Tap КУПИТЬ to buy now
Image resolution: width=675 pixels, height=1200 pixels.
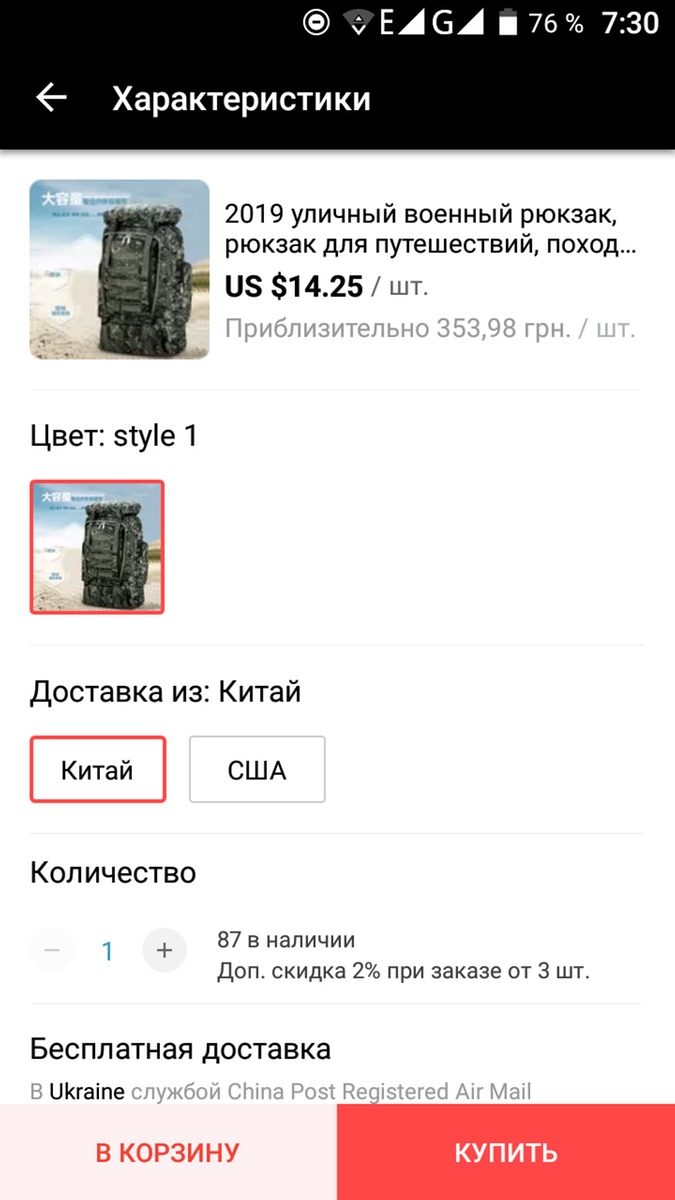[506, 1152]
